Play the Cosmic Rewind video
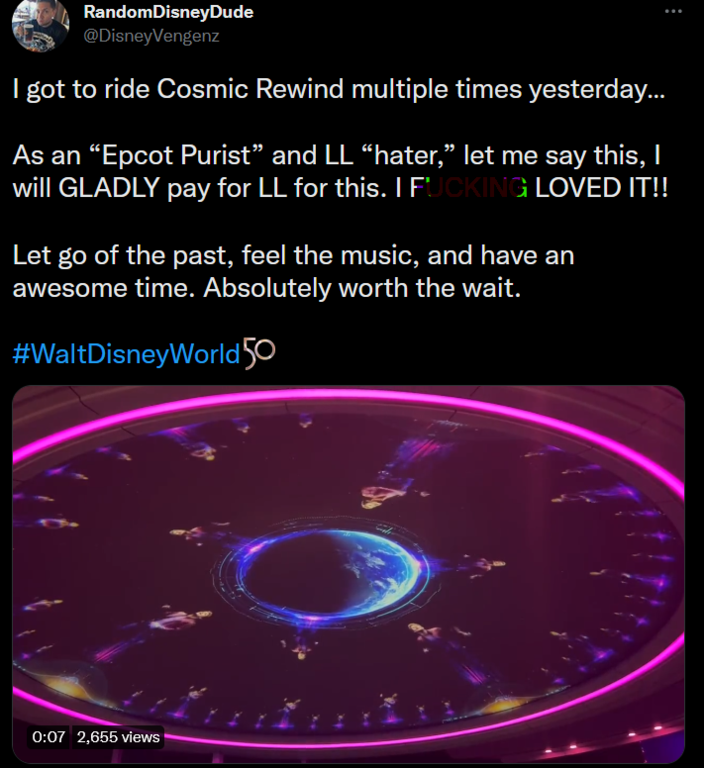Screen dimensions: 704x768 (348, 573)
